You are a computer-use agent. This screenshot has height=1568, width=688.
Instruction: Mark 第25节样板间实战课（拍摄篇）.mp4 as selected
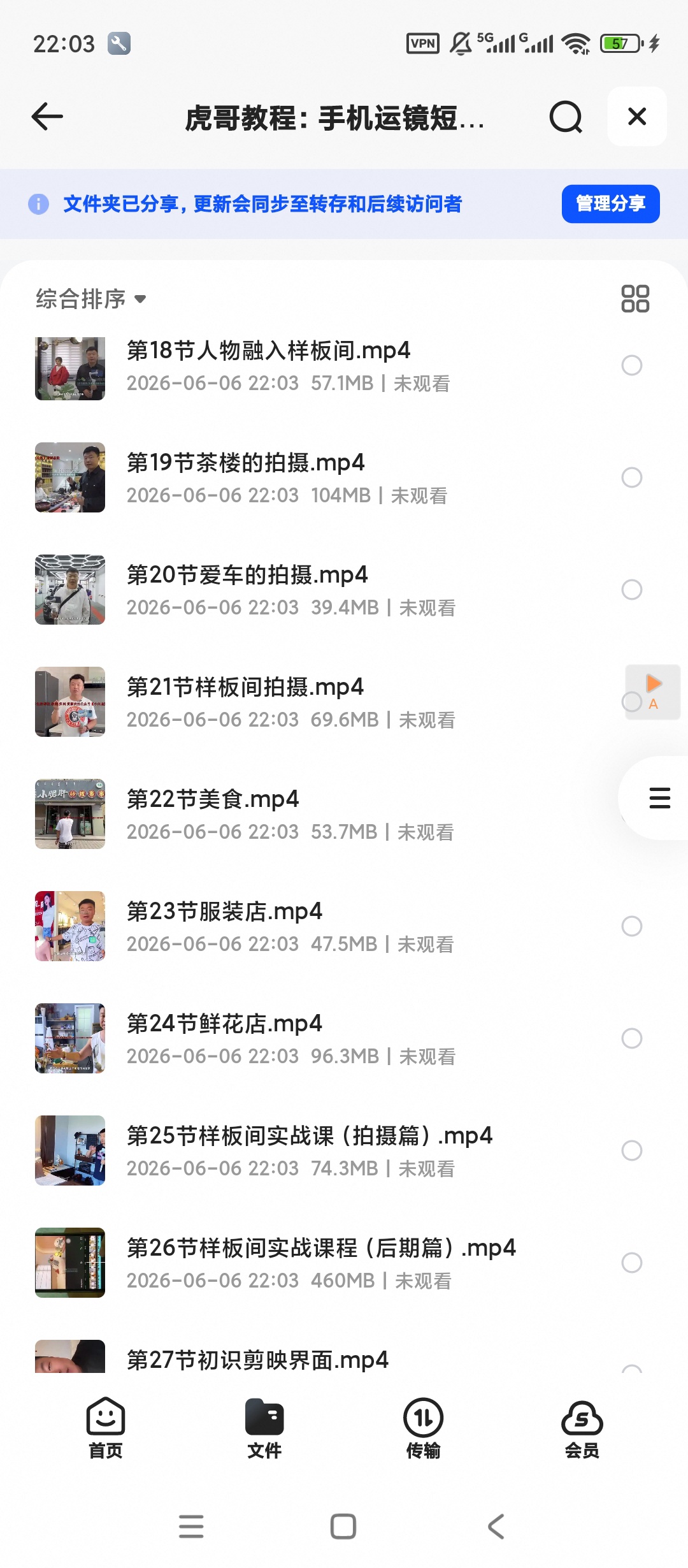tap(631, 1151)
